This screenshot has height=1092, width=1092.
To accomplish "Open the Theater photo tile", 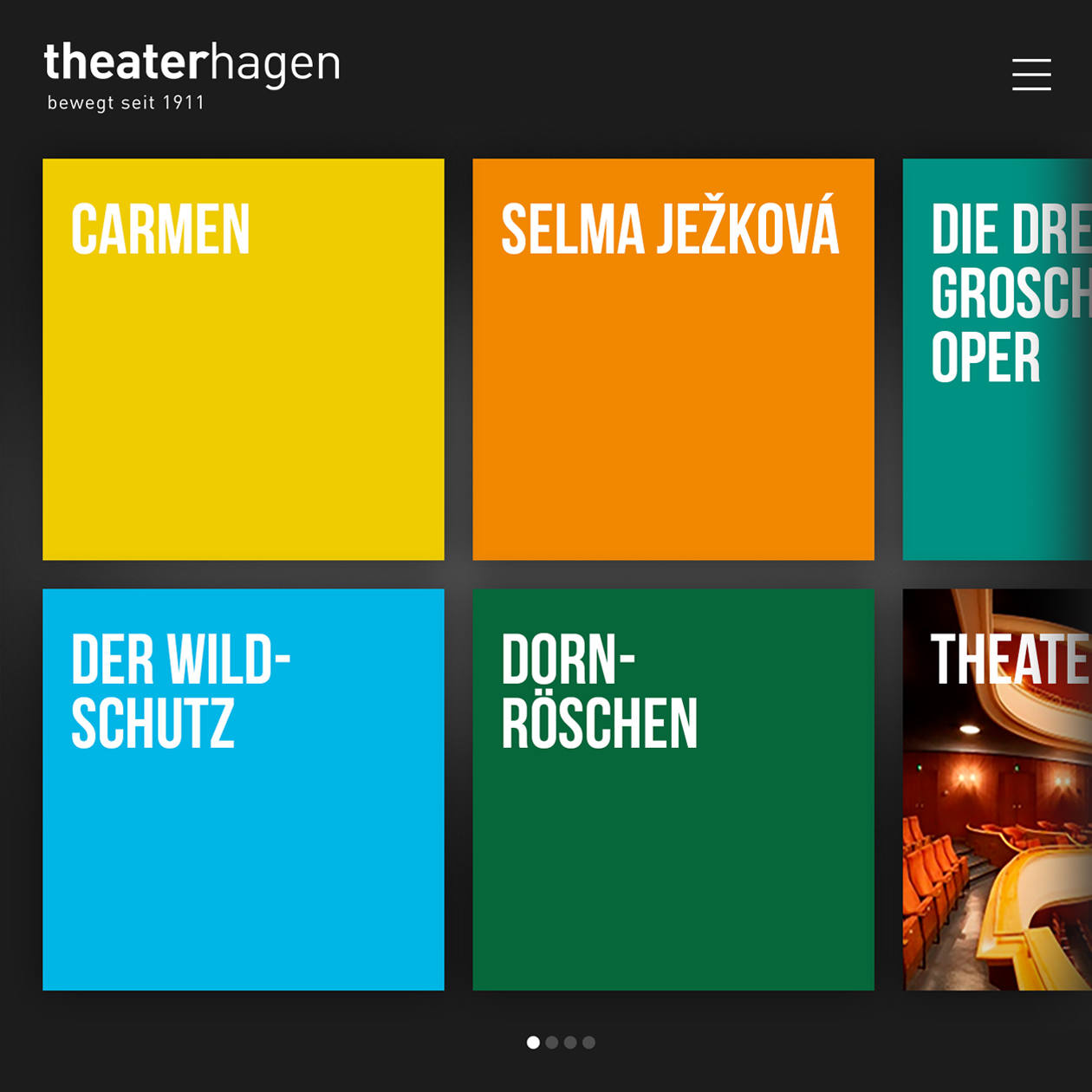I will (x=997, y=789).
